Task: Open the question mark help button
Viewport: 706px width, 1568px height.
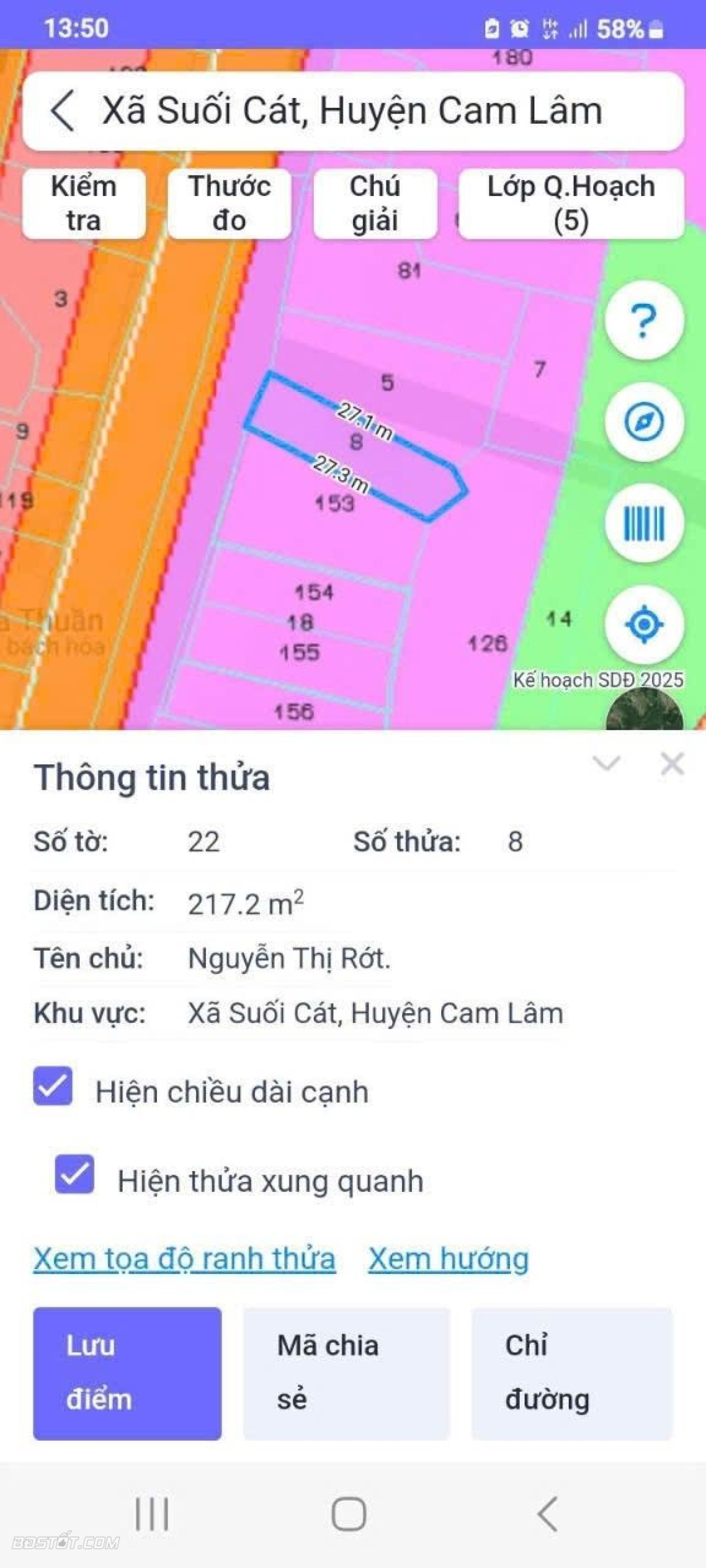Action: click(x=643, y=320)
